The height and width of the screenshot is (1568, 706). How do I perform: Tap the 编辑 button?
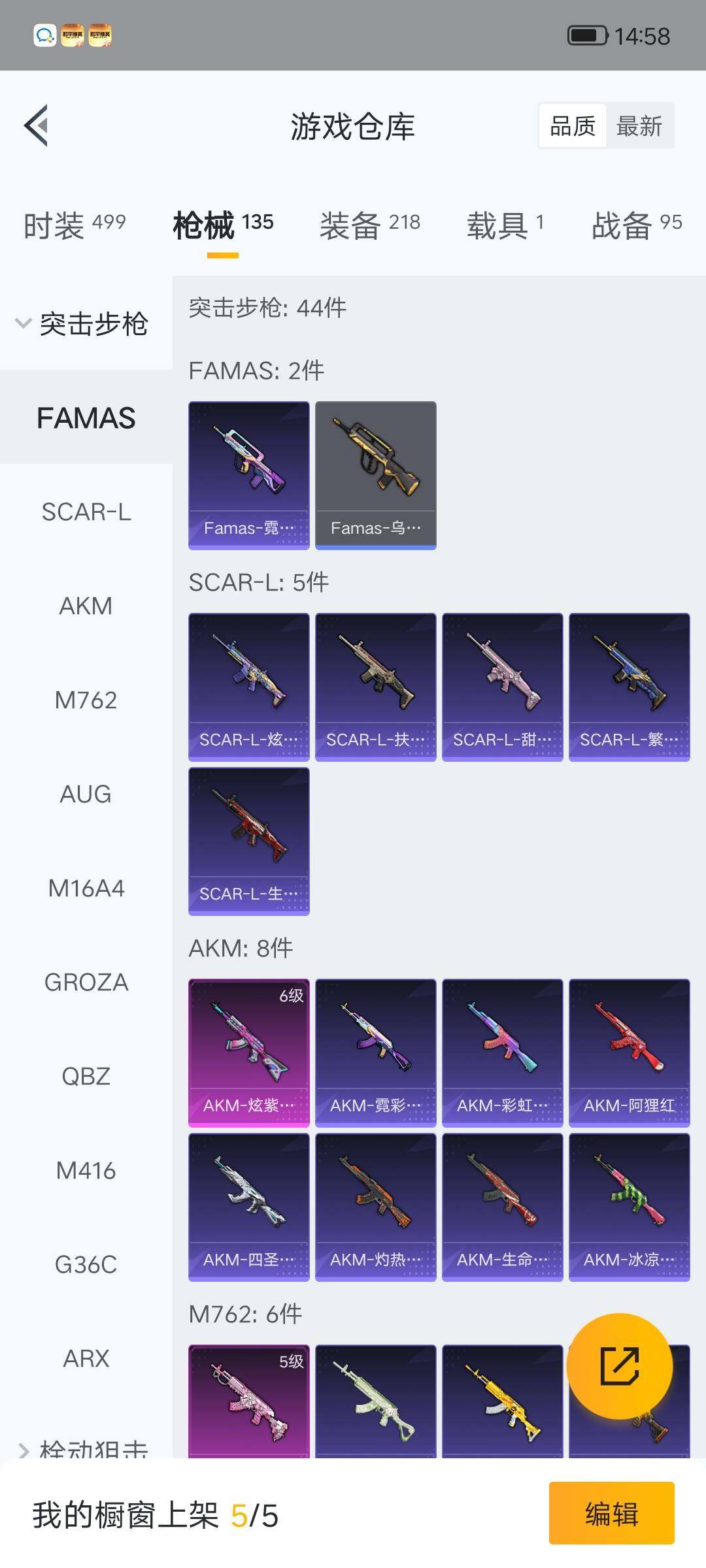tap(611, 1513)
